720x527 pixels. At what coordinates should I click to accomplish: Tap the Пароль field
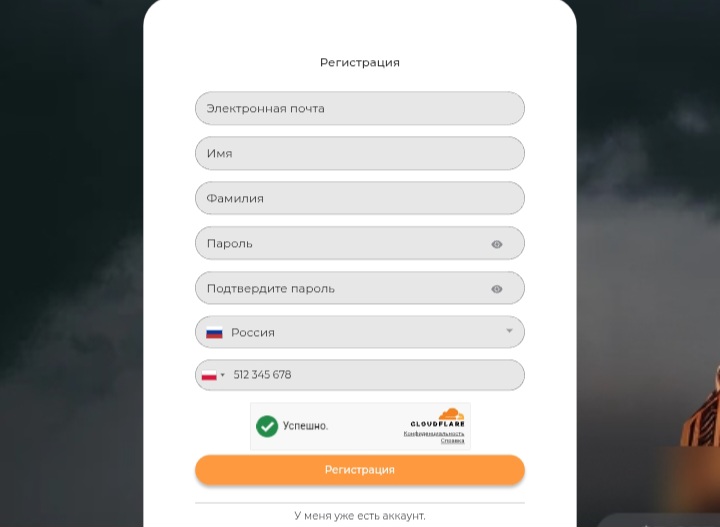340,243
